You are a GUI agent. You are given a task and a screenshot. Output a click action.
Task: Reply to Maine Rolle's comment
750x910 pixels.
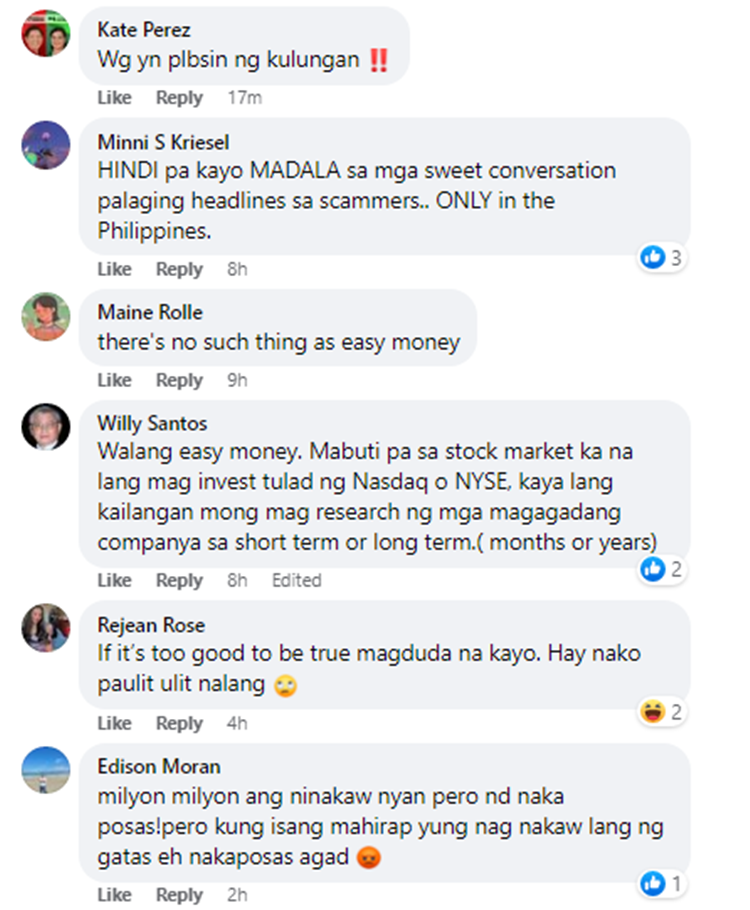179,380
